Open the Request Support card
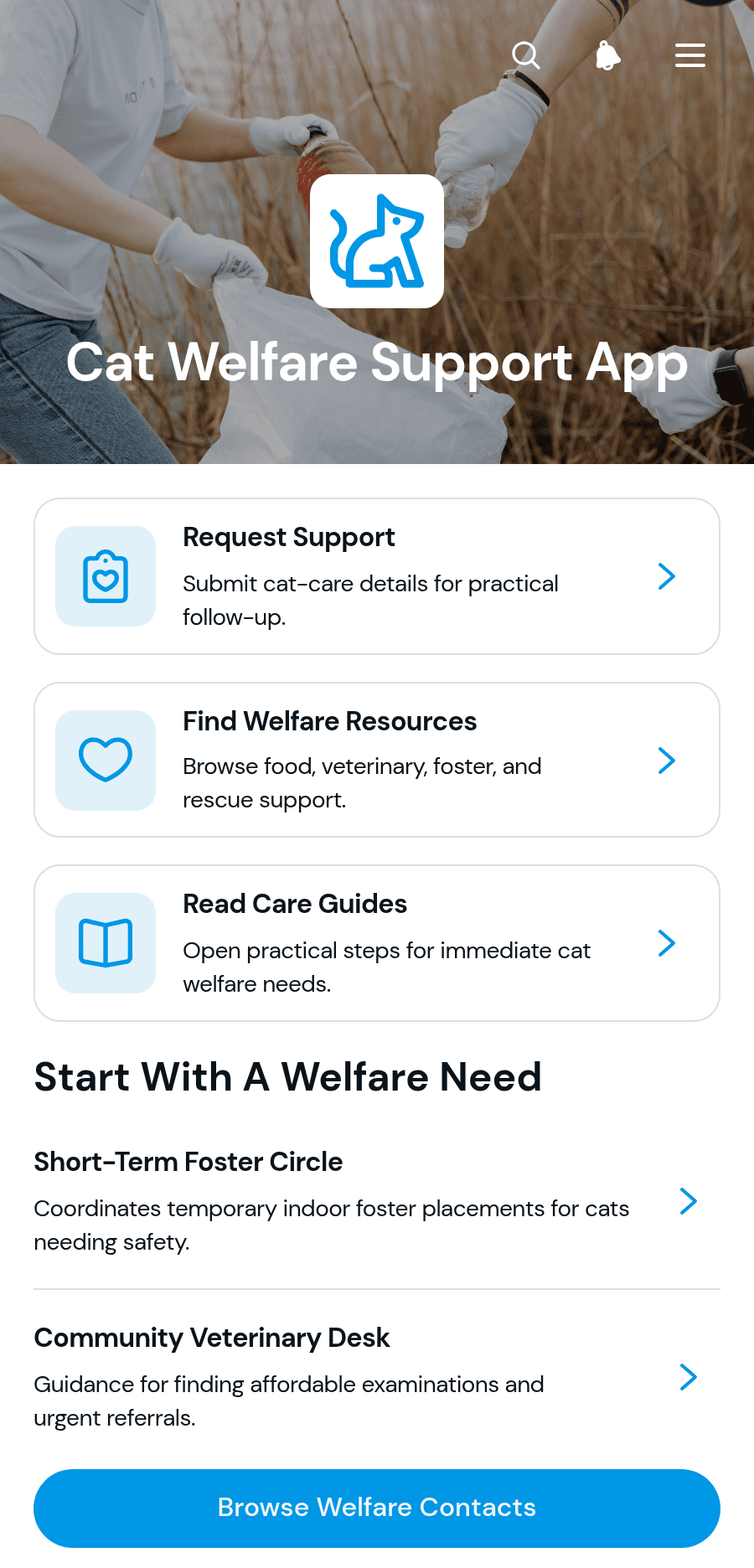754x1568 pixels. point(377,576)
